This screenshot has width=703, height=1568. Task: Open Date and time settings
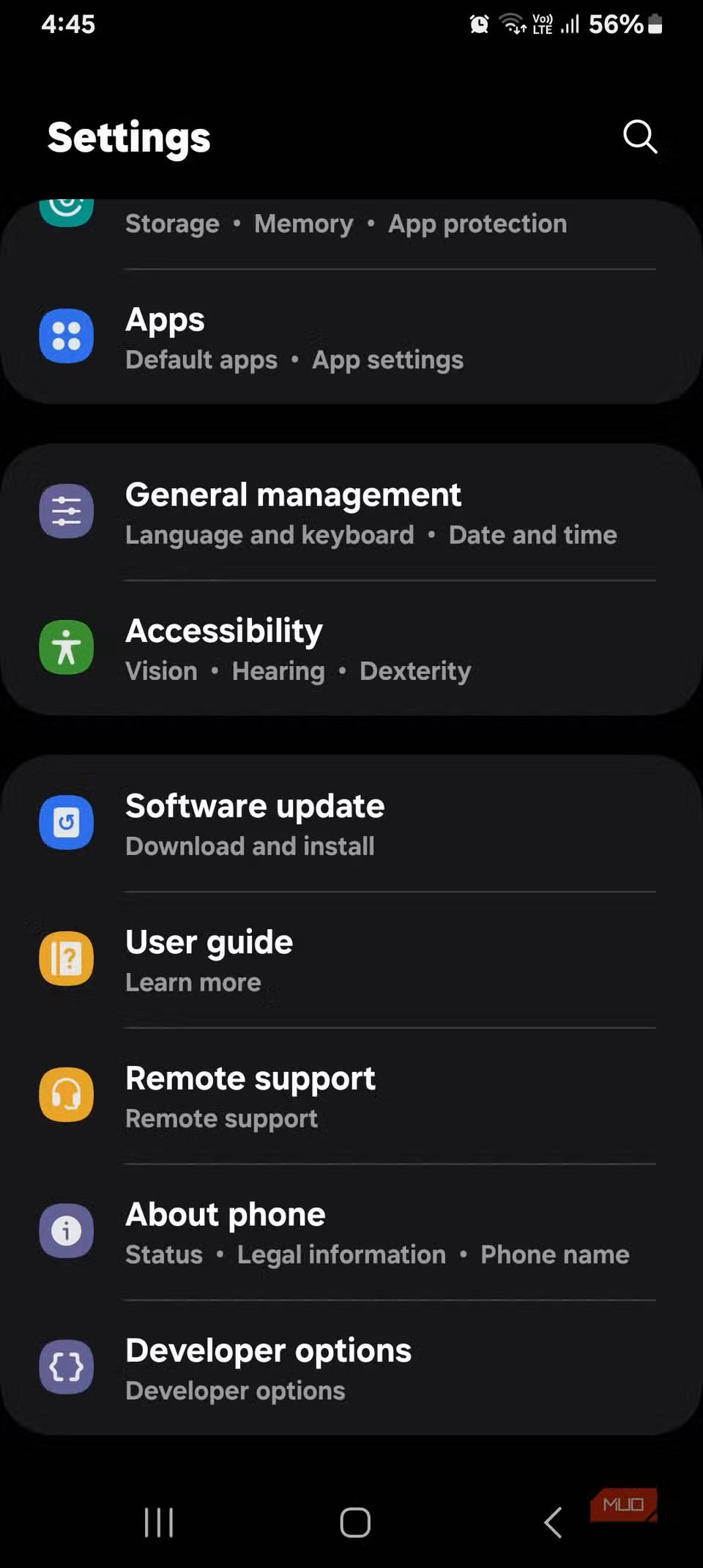(532, 535)
